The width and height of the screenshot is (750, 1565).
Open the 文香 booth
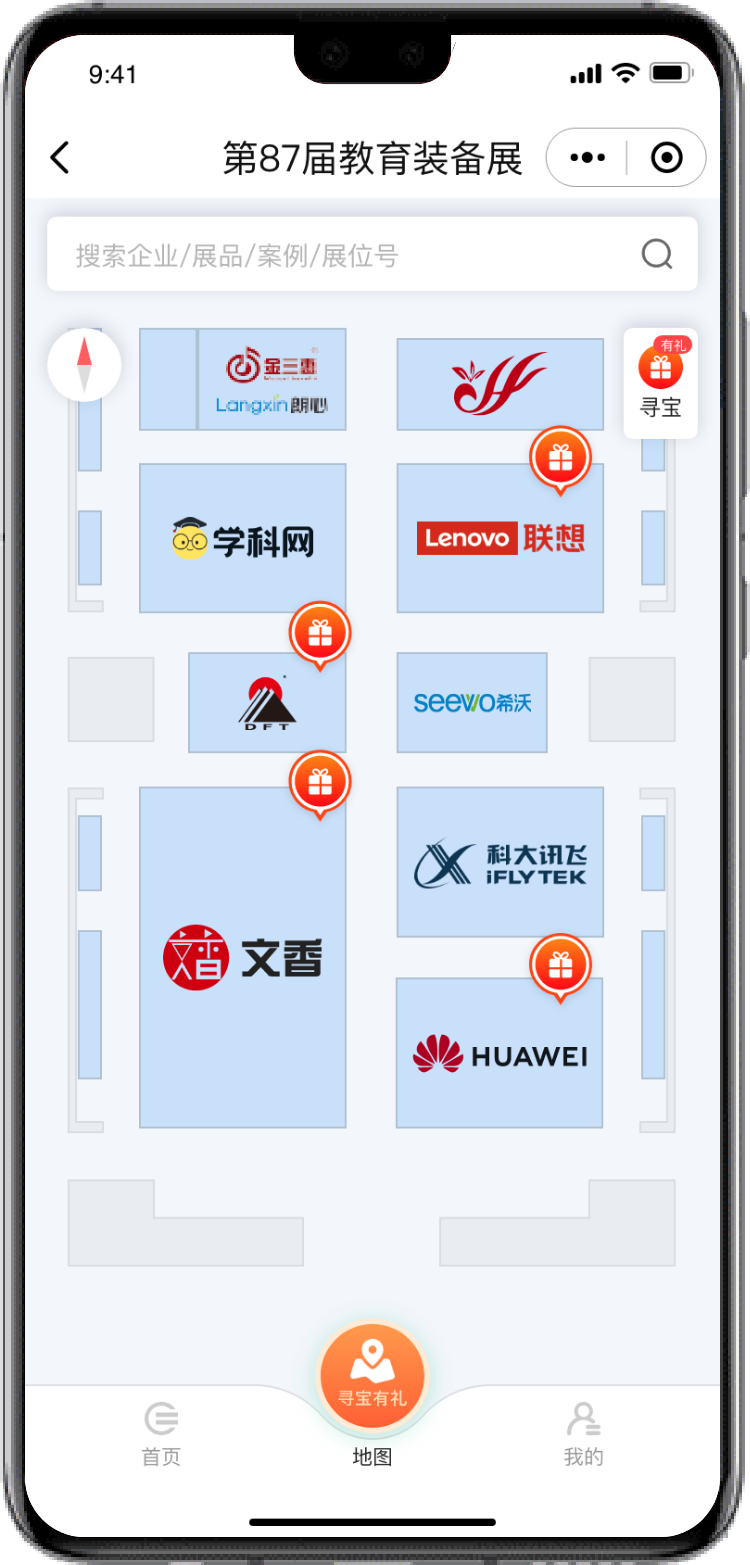pos(243,958)
